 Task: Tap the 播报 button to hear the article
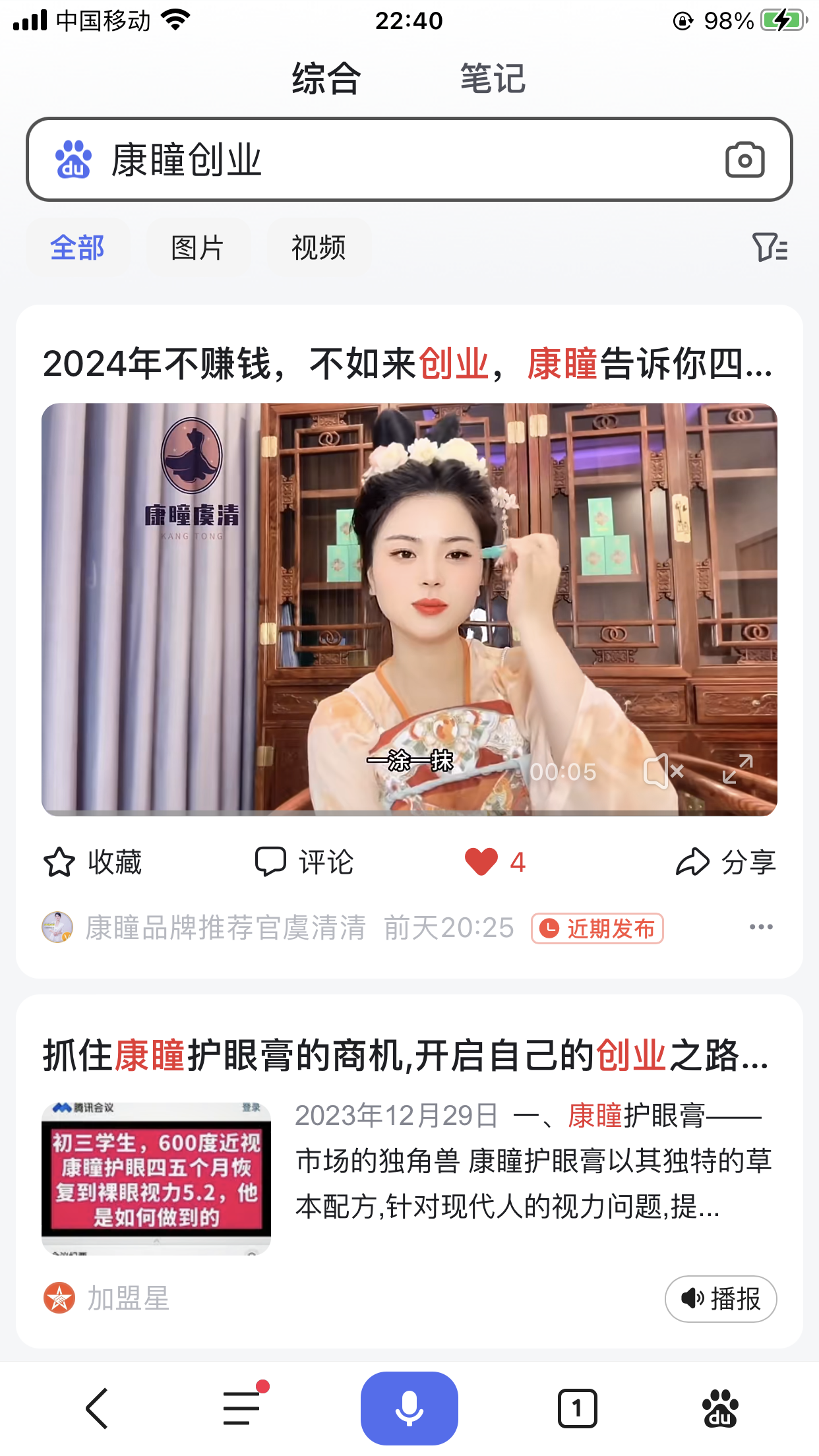tap(720, 1299)
